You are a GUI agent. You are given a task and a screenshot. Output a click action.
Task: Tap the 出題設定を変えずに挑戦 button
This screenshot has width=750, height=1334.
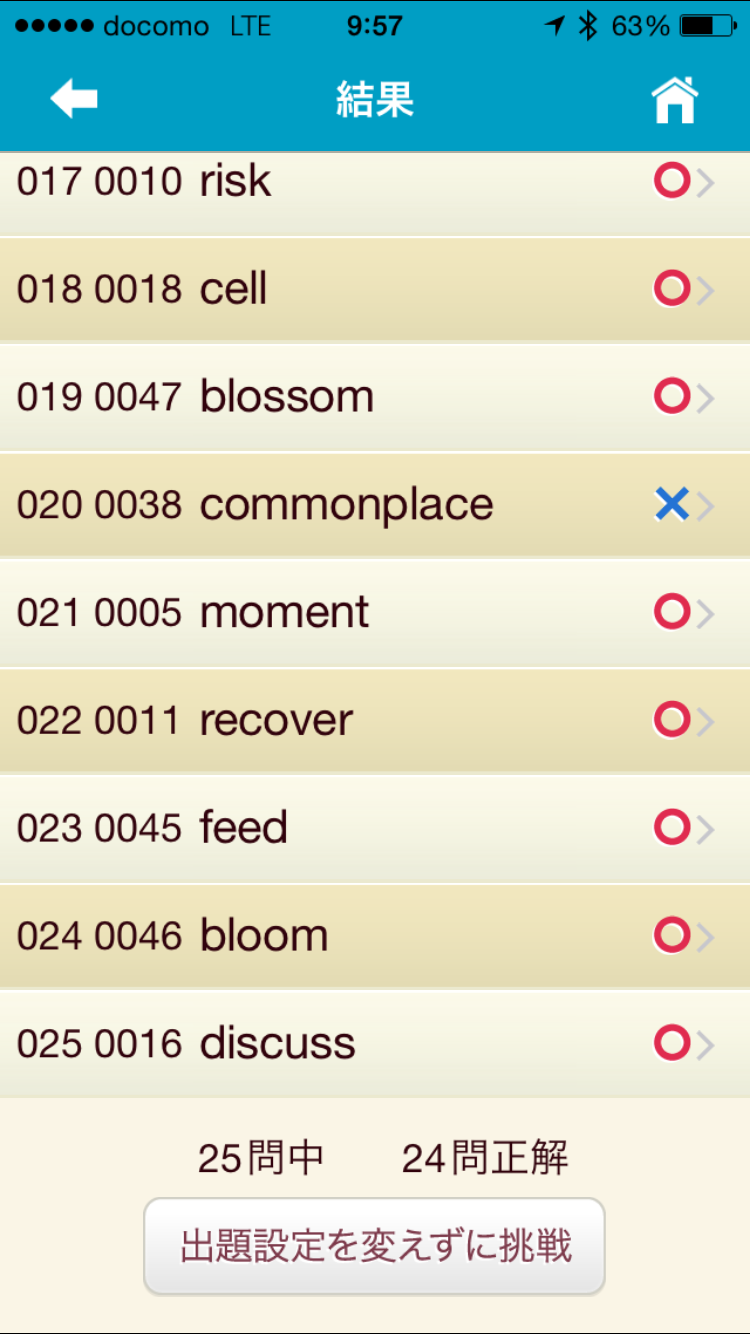[x=375, y=1247]
